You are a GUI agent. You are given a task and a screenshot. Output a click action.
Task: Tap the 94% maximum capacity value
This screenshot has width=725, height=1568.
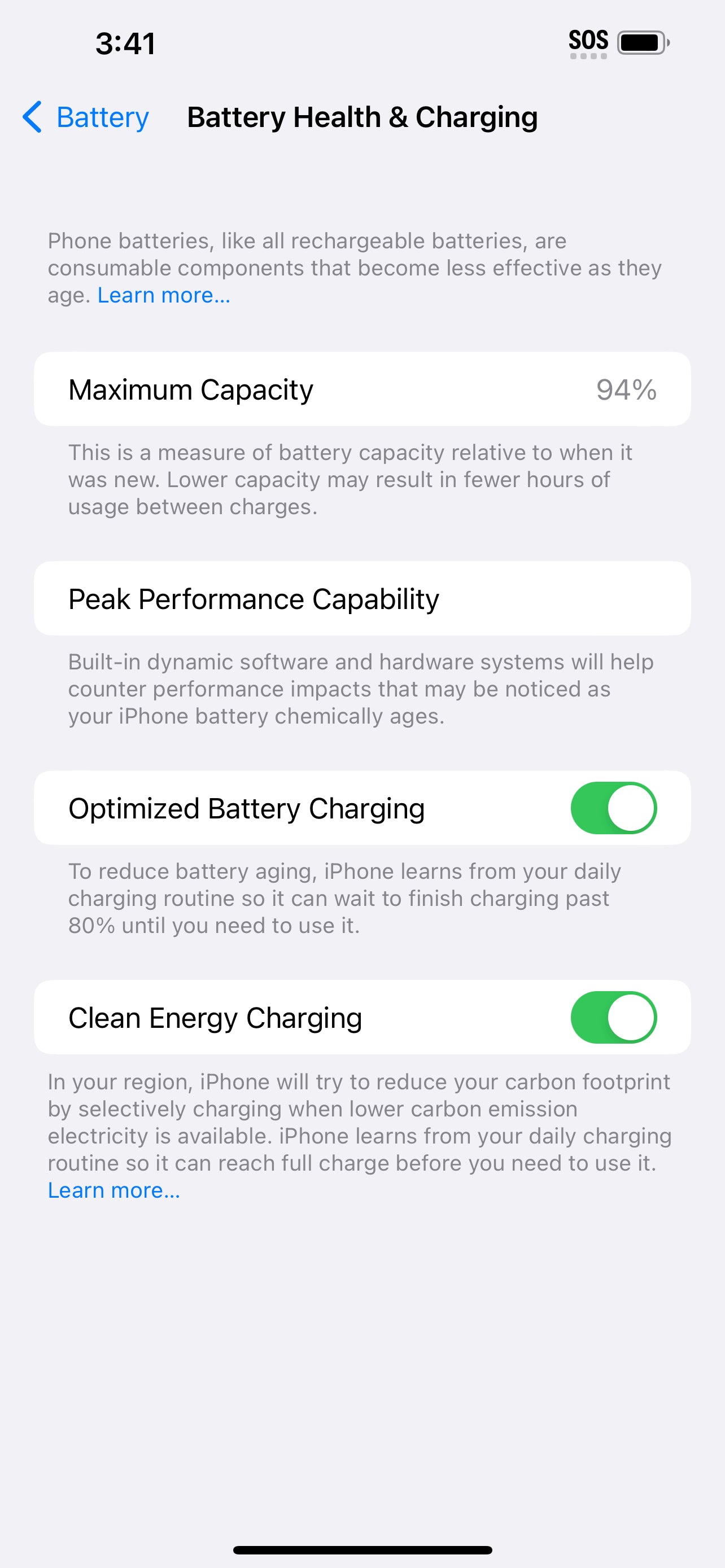pyautogui.click(x=626, y=389)
